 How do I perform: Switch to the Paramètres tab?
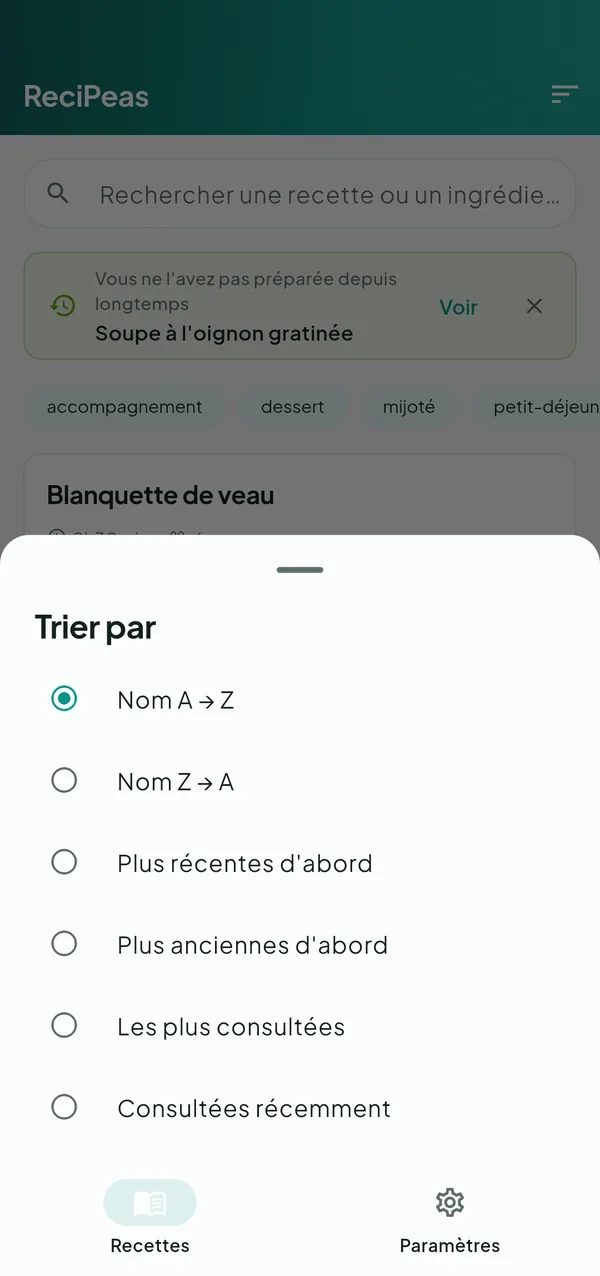pyautogui.click(x=450, y=1218)
